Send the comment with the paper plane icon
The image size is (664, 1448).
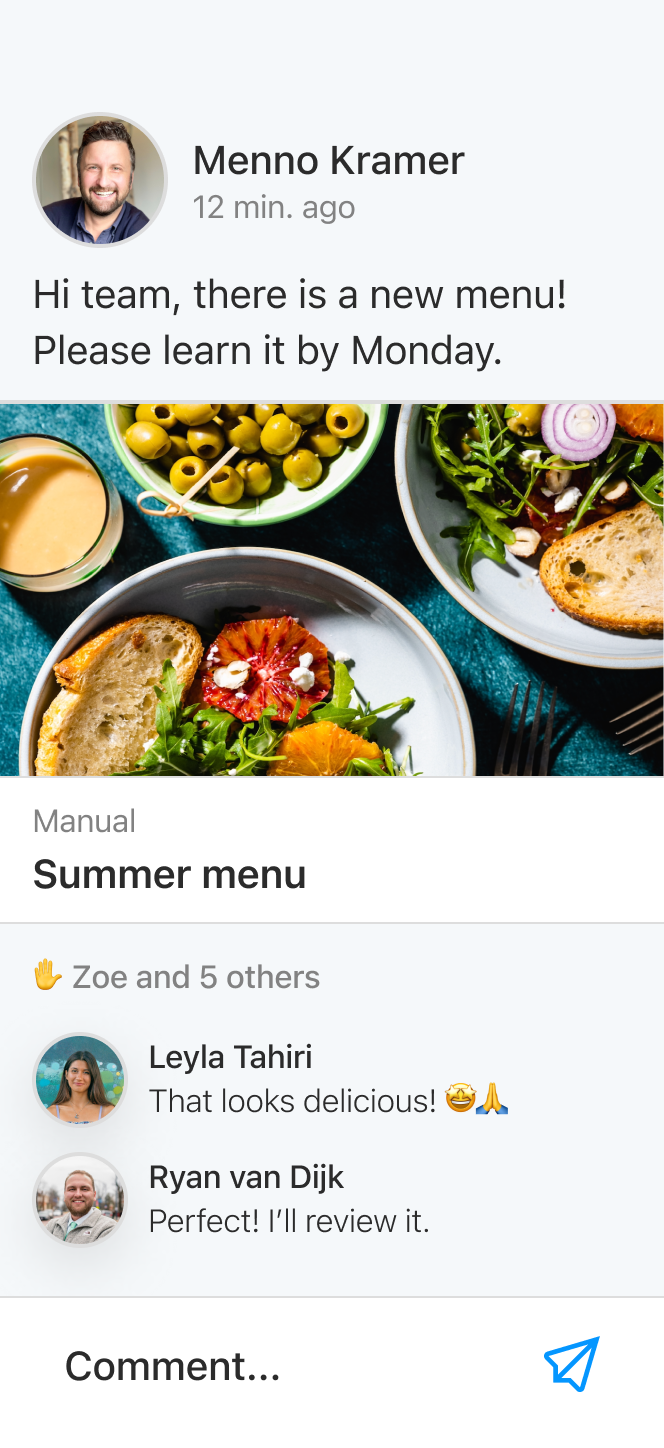[571, 1364]
